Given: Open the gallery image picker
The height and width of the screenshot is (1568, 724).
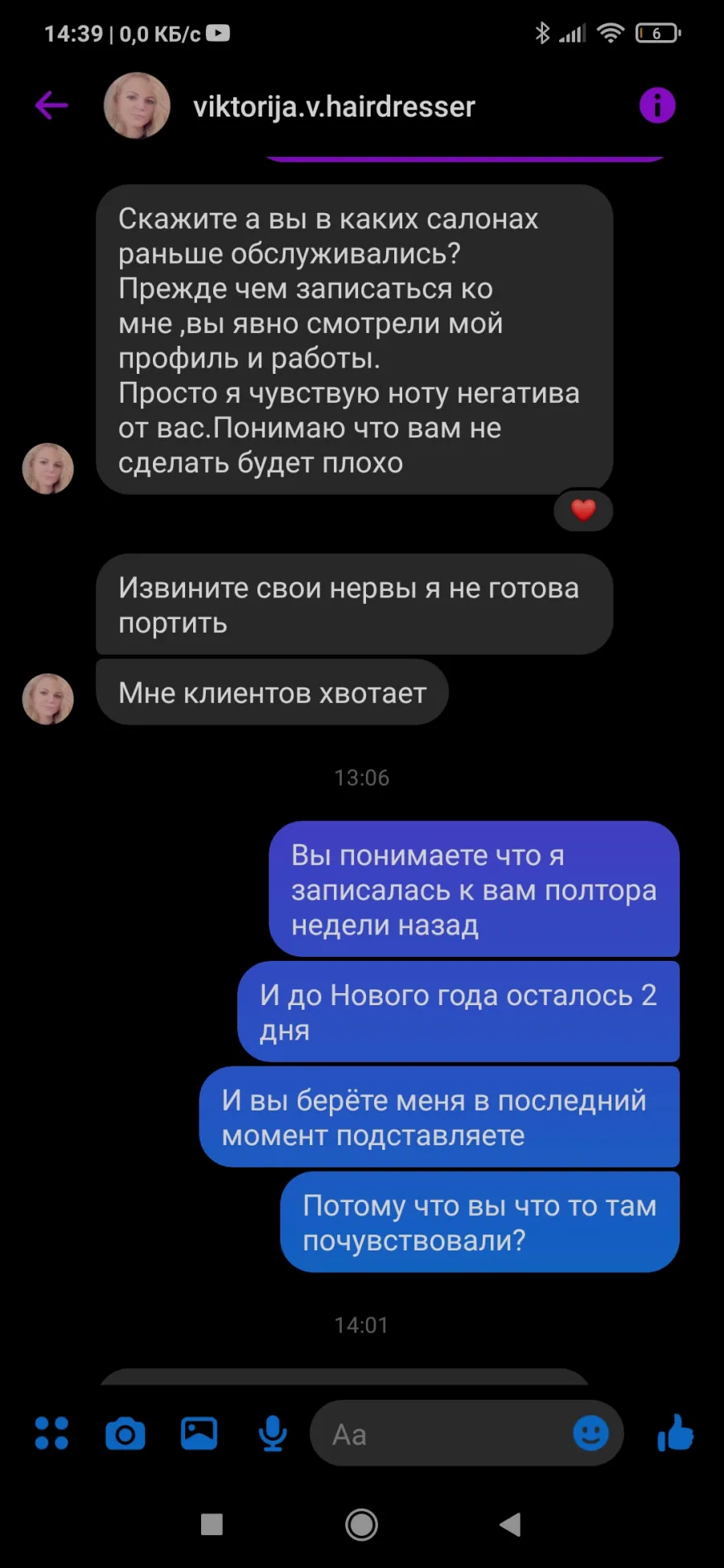Looking at the screenshot, I should pyautogui.click(x=199, y=1433).
